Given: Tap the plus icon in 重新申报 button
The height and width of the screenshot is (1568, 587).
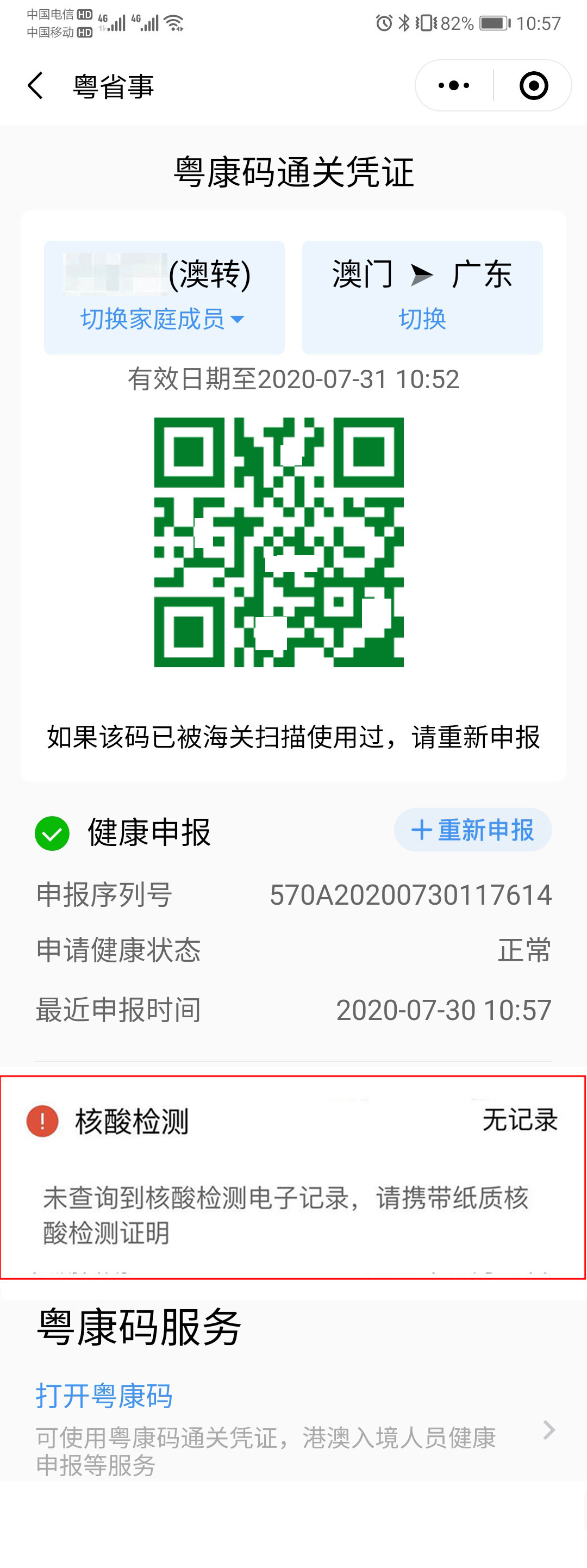Looking at the screenshot, I should click(420, 830).
